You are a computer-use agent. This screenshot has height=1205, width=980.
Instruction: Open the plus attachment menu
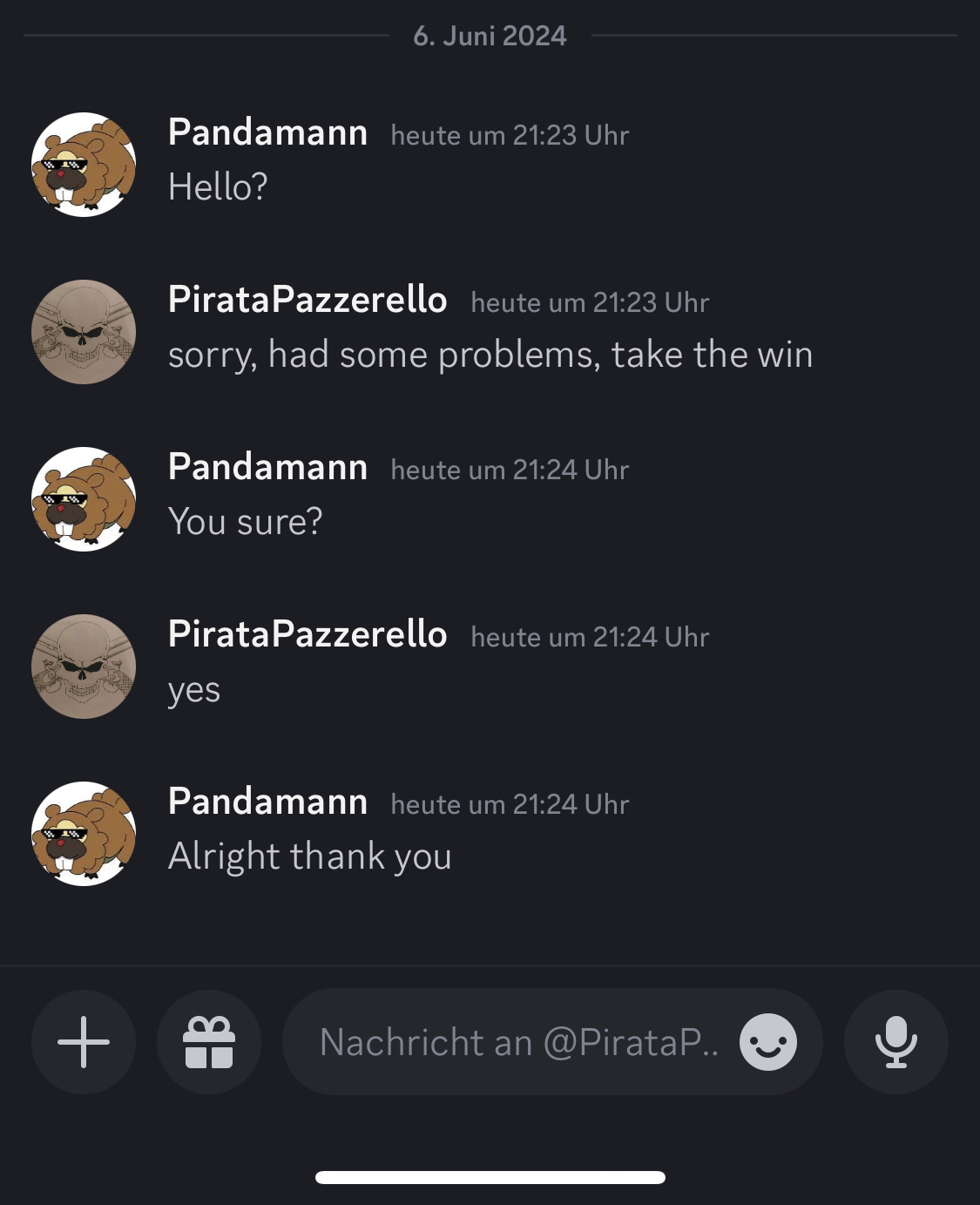(x=84, y=1041)
